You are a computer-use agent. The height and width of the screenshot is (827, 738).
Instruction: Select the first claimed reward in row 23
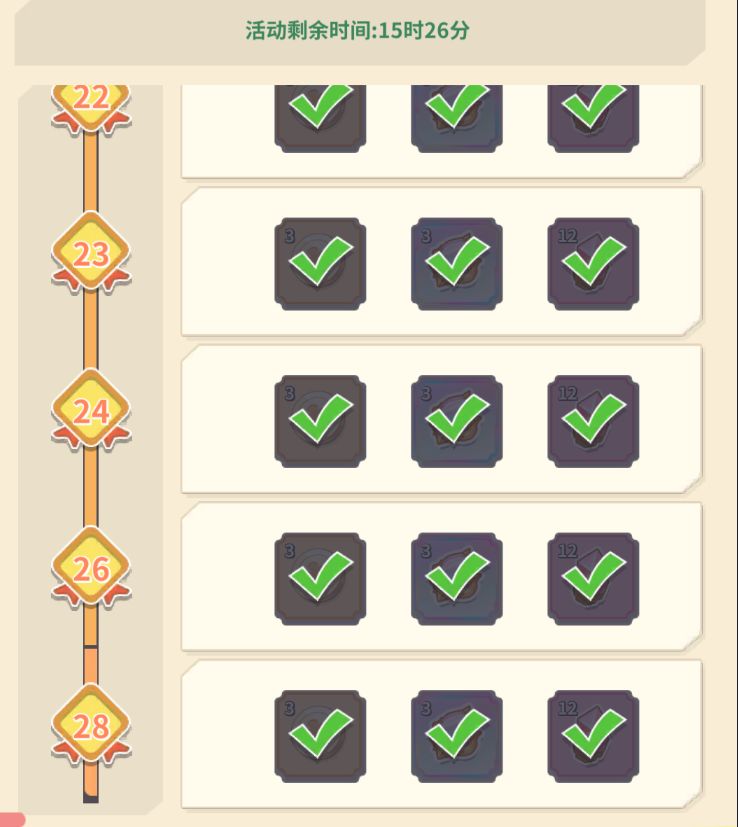(x=320, y=259)
